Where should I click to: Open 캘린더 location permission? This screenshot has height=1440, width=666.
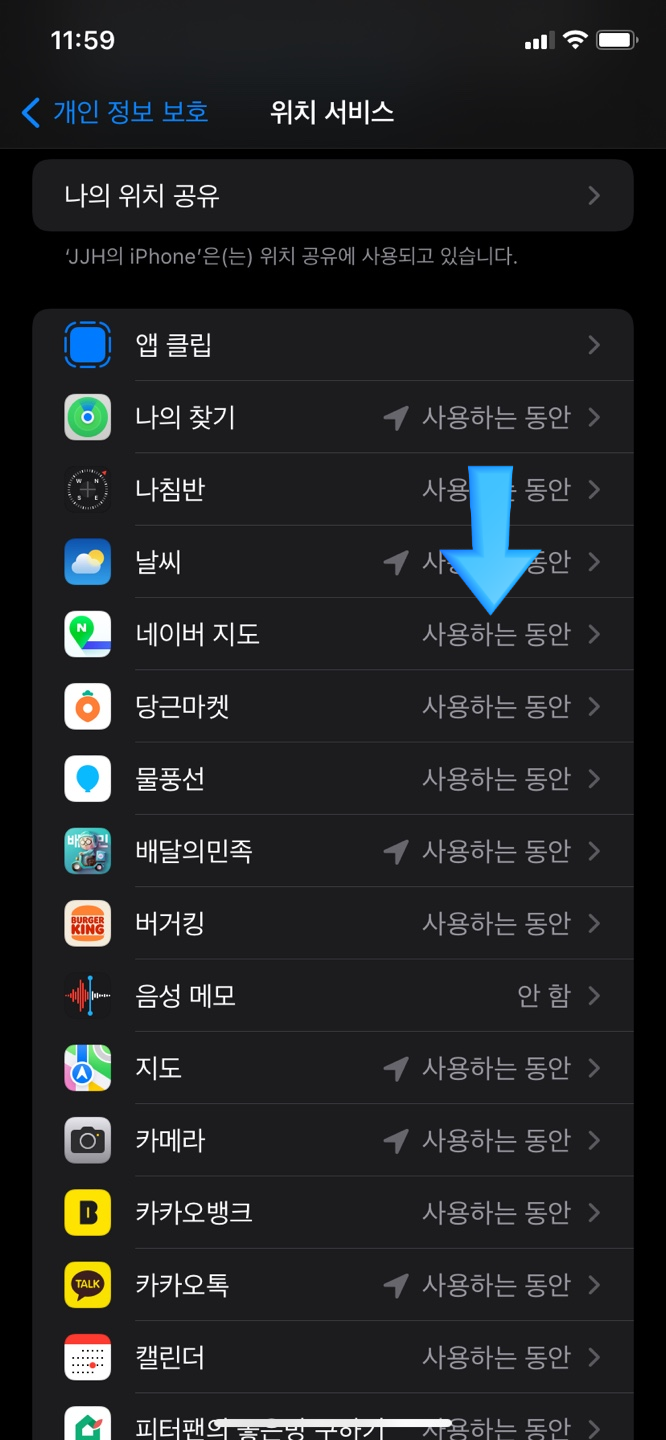coord(333,1357)
